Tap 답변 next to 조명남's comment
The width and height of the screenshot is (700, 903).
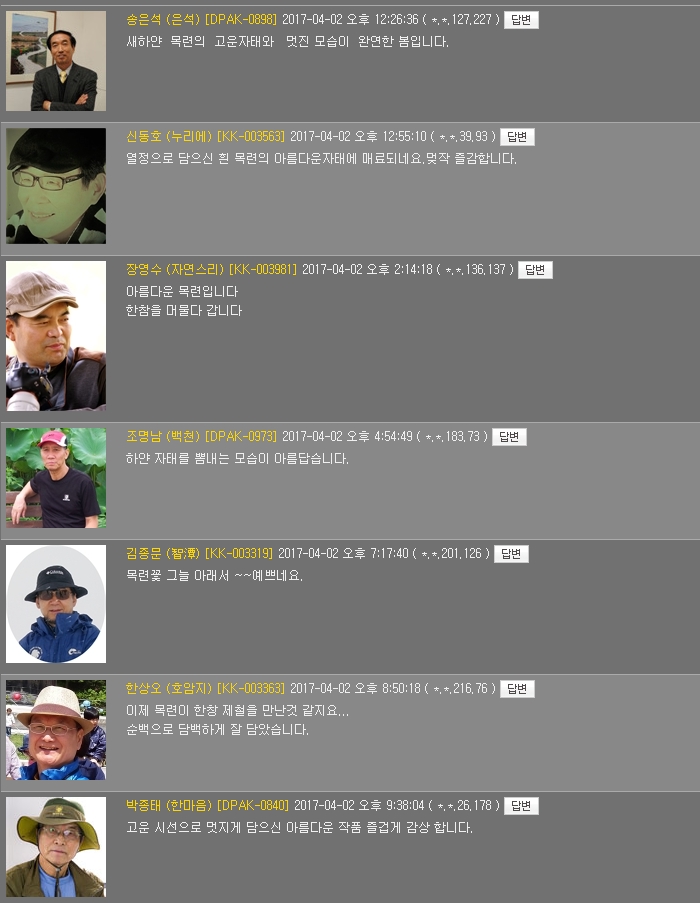pos(509,437)
